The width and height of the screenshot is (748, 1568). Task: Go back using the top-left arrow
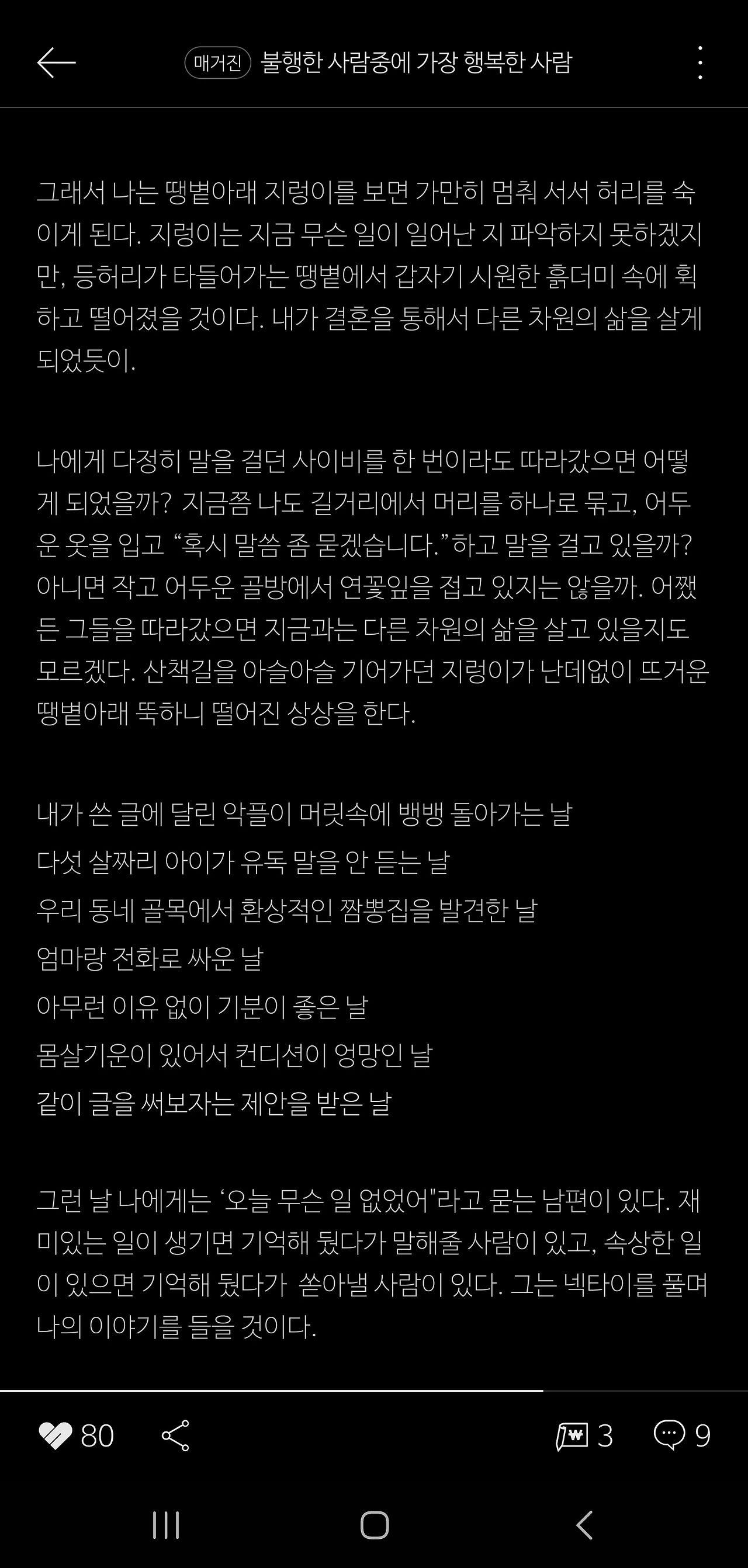56,62
